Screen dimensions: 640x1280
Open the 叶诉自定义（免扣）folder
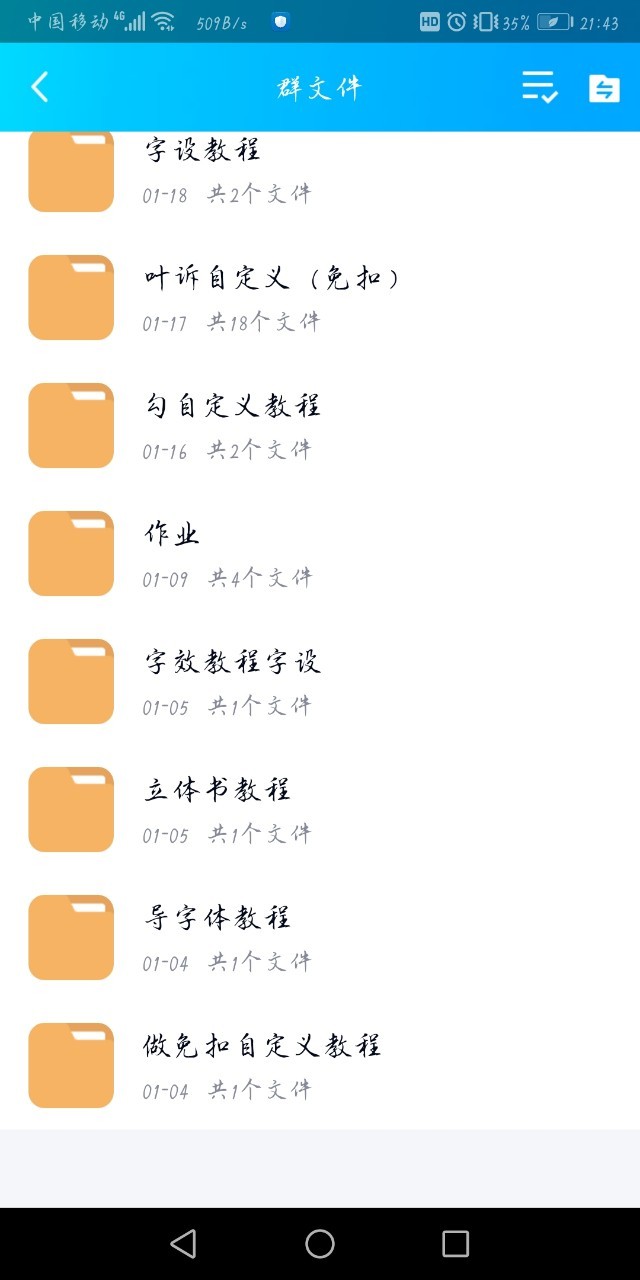coord(320,297)
